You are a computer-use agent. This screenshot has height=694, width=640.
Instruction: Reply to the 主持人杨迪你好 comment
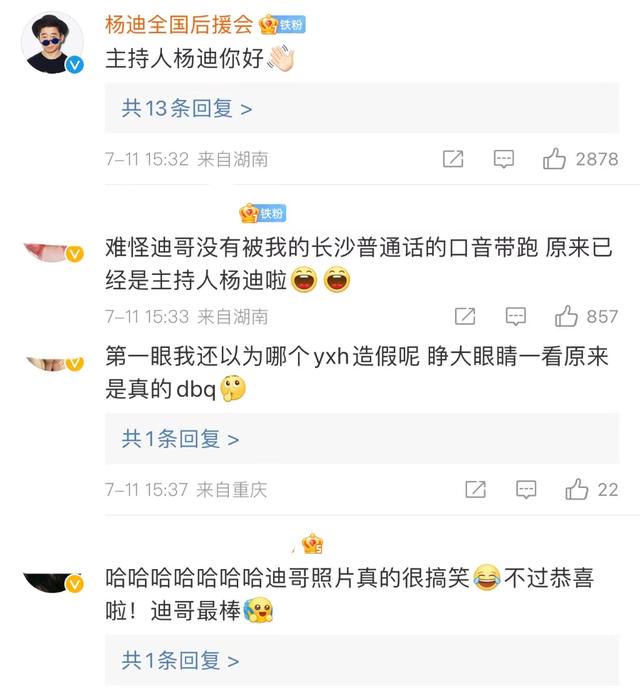[504, 159]
